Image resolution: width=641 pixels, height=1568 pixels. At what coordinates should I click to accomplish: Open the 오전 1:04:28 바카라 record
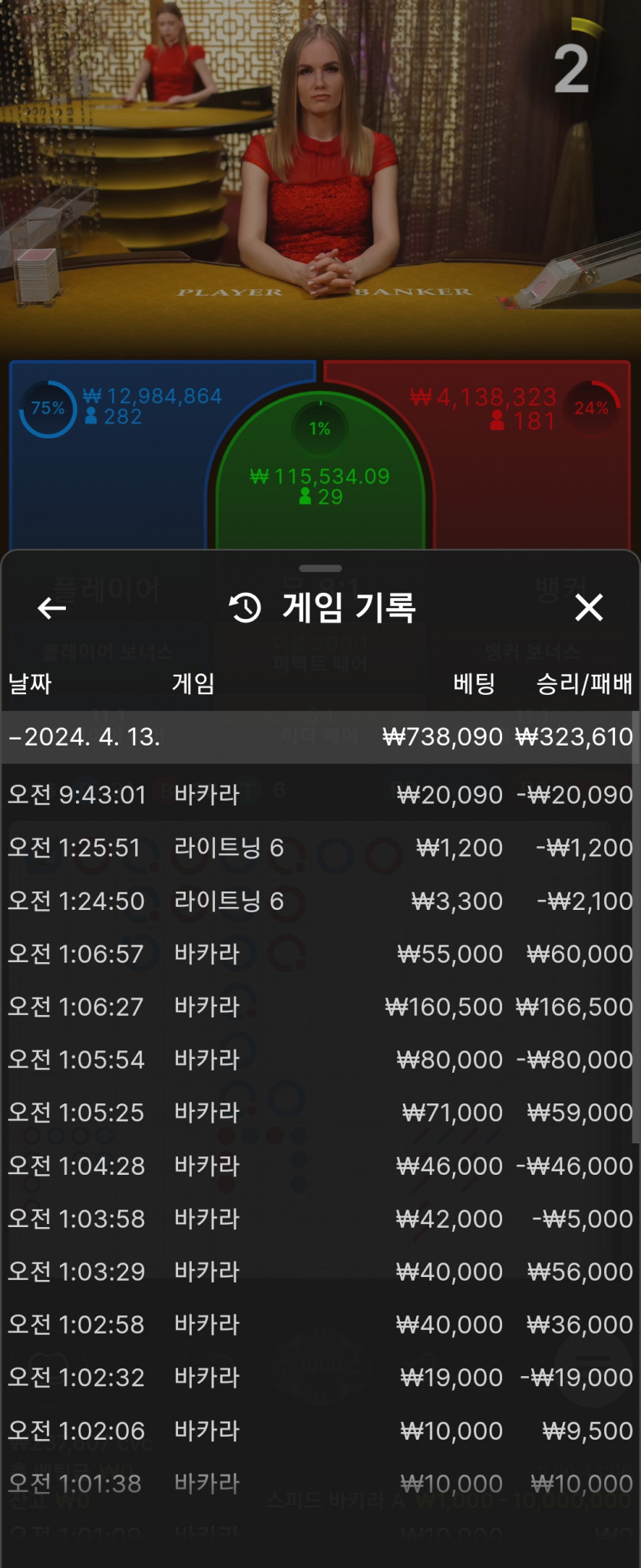pyautogui.click(x=319, y=1166)
